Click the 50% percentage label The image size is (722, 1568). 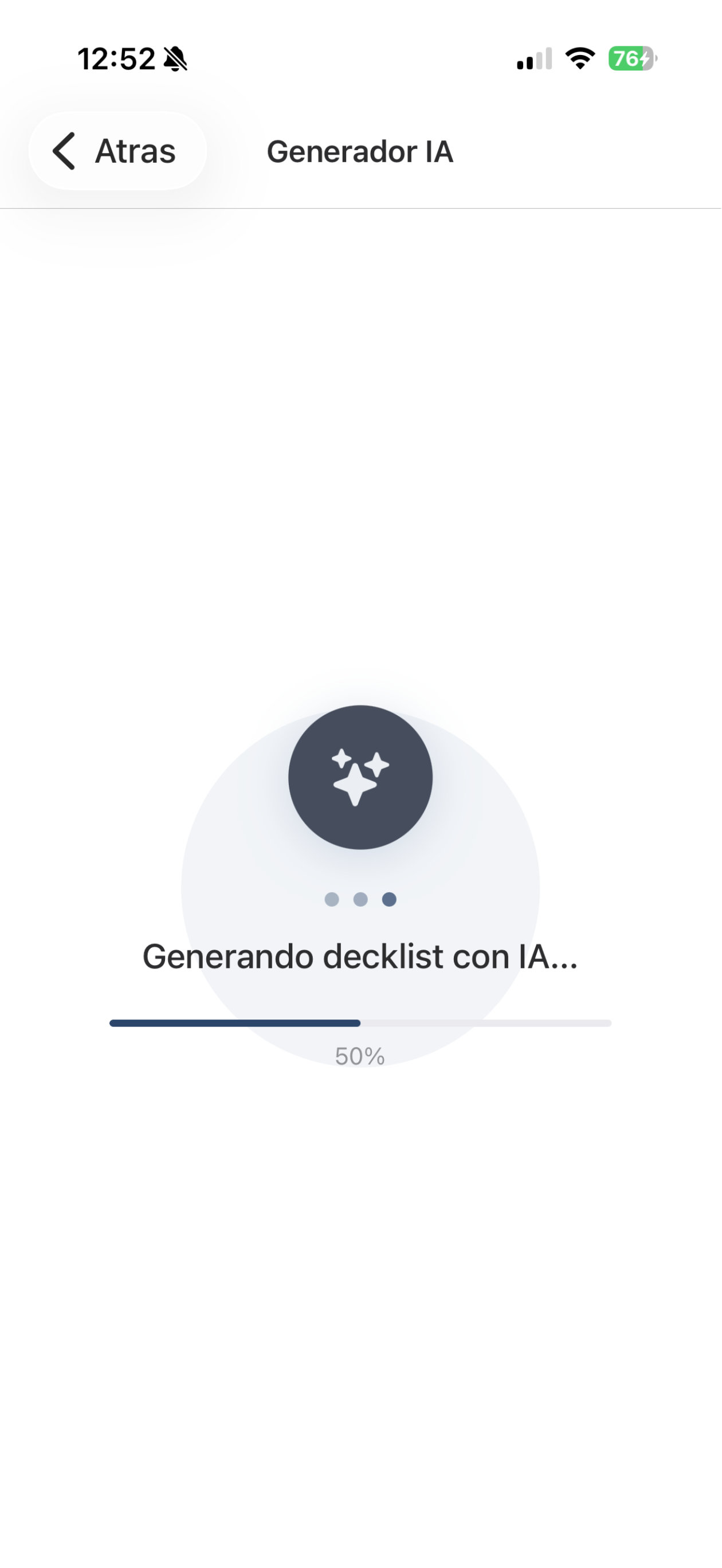point(360,1056)
